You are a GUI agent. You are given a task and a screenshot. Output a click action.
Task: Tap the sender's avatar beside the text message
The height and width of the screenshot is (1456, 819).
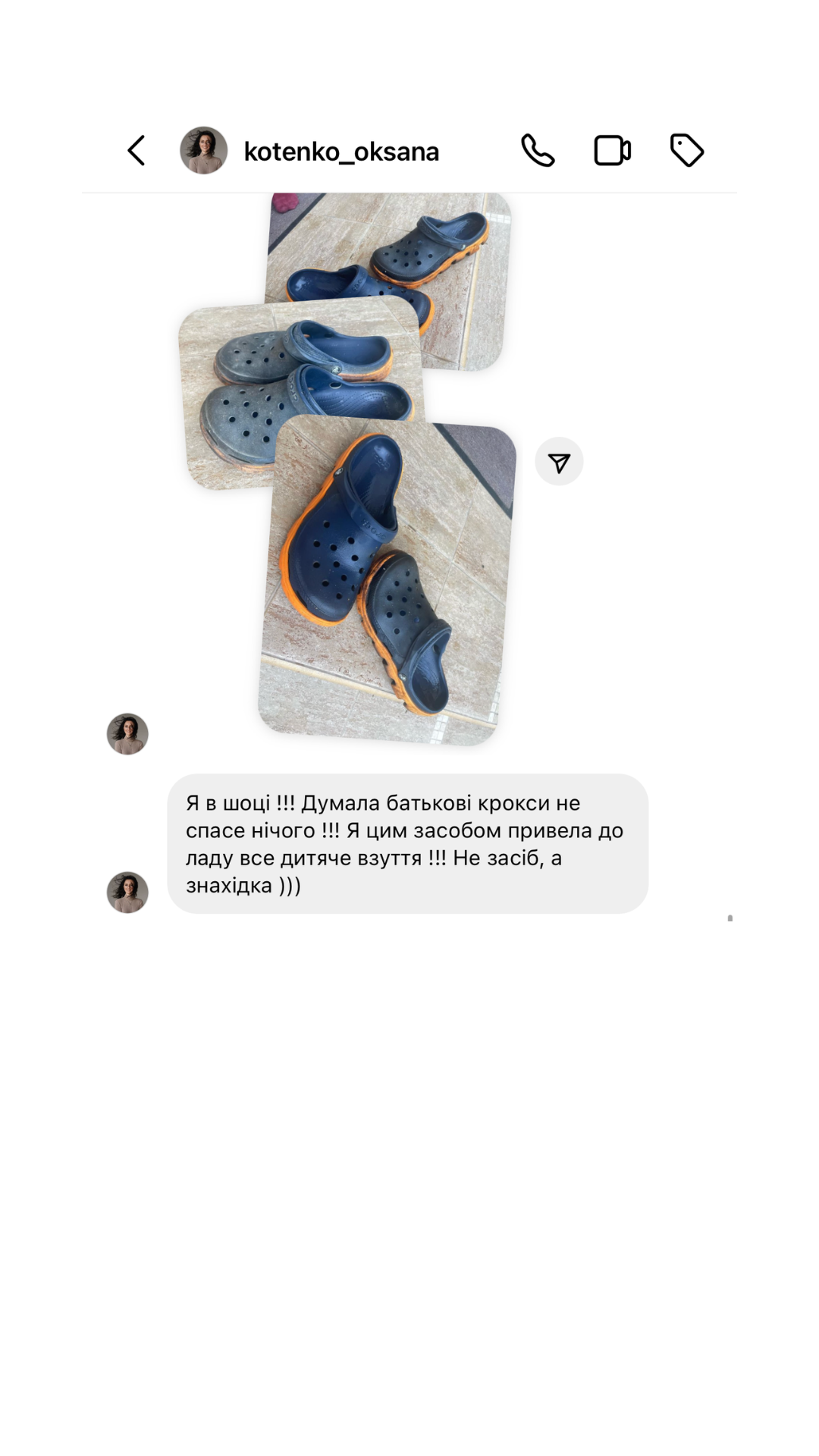click(127, 893)
